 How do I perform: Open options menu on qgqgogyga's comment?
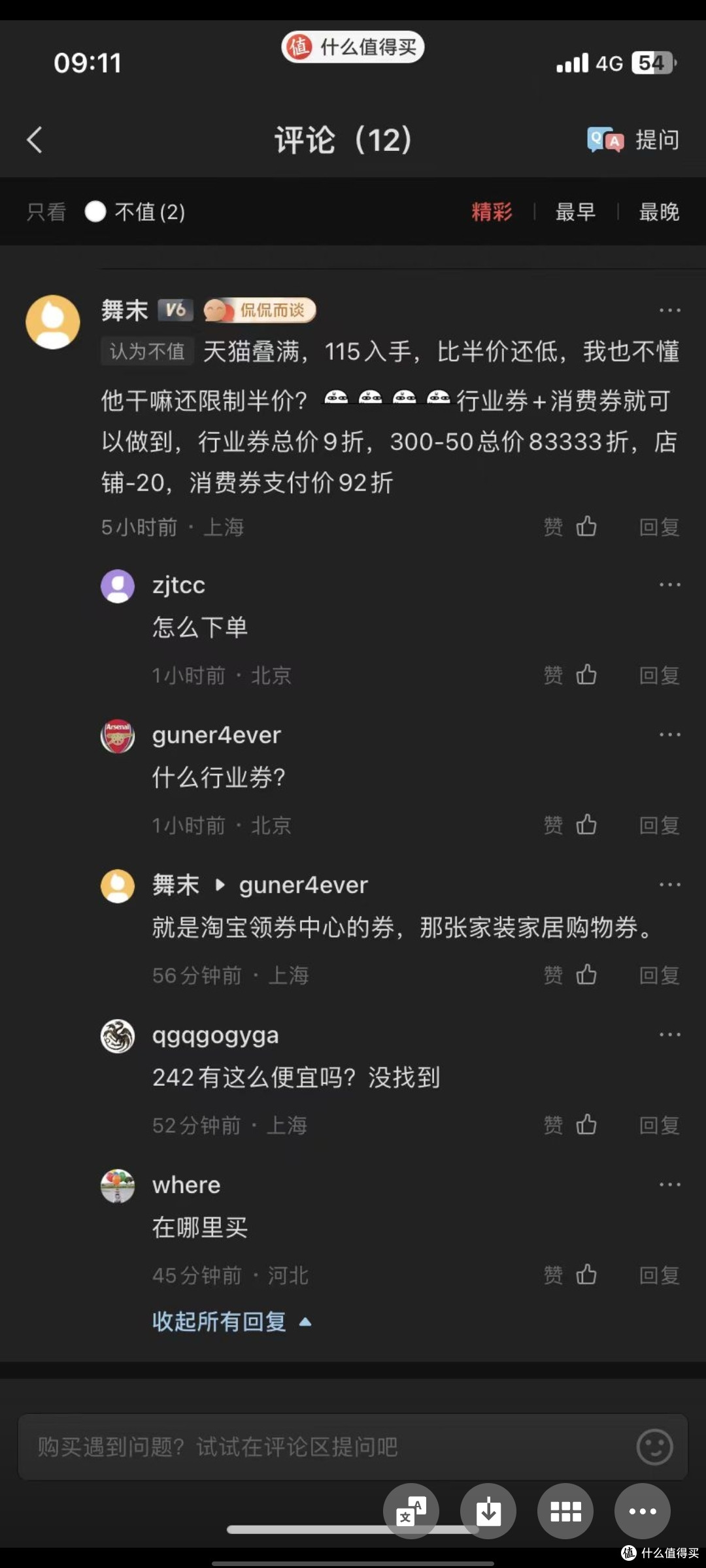[x=671, y=1034]
